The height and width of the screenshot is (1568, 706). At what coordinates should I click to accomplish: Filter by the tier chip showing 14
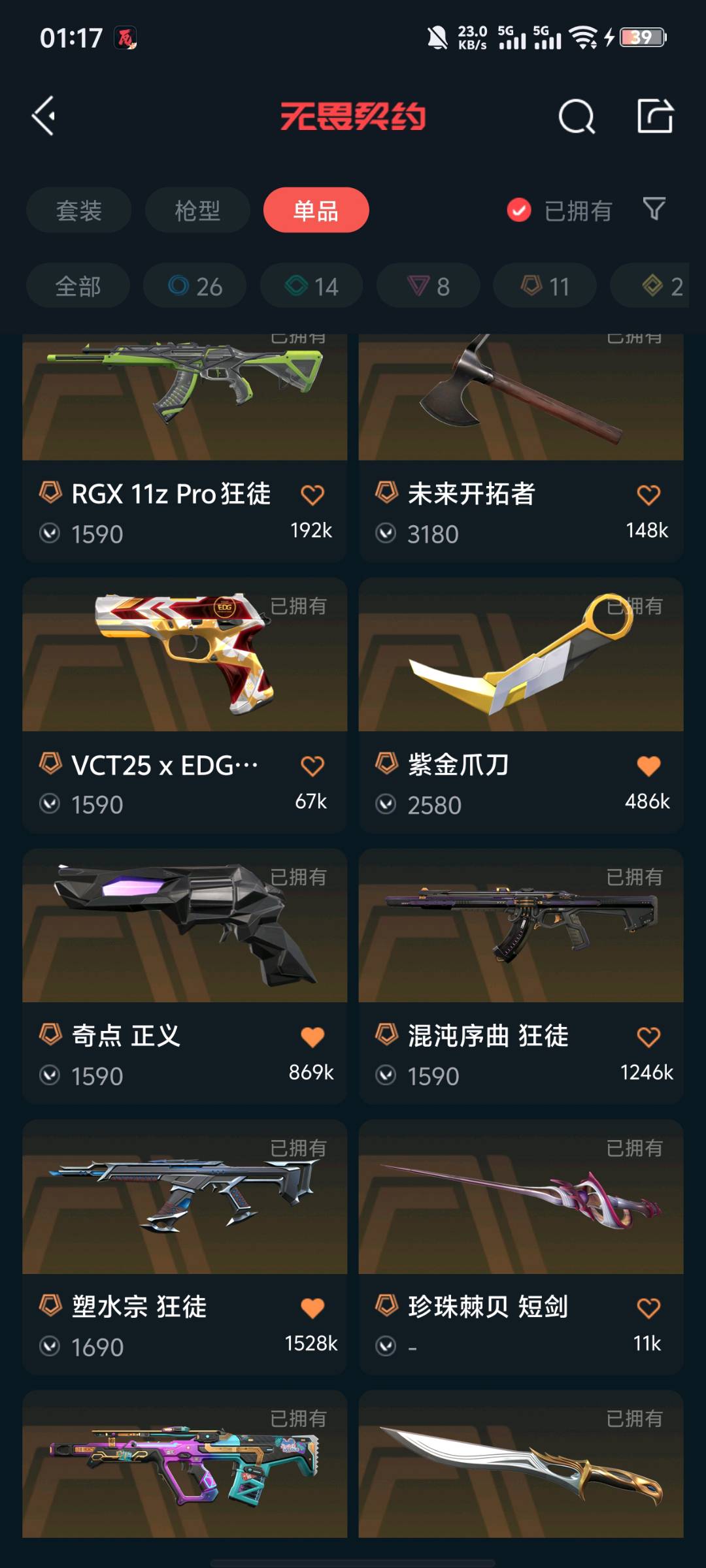pos(311,286)
